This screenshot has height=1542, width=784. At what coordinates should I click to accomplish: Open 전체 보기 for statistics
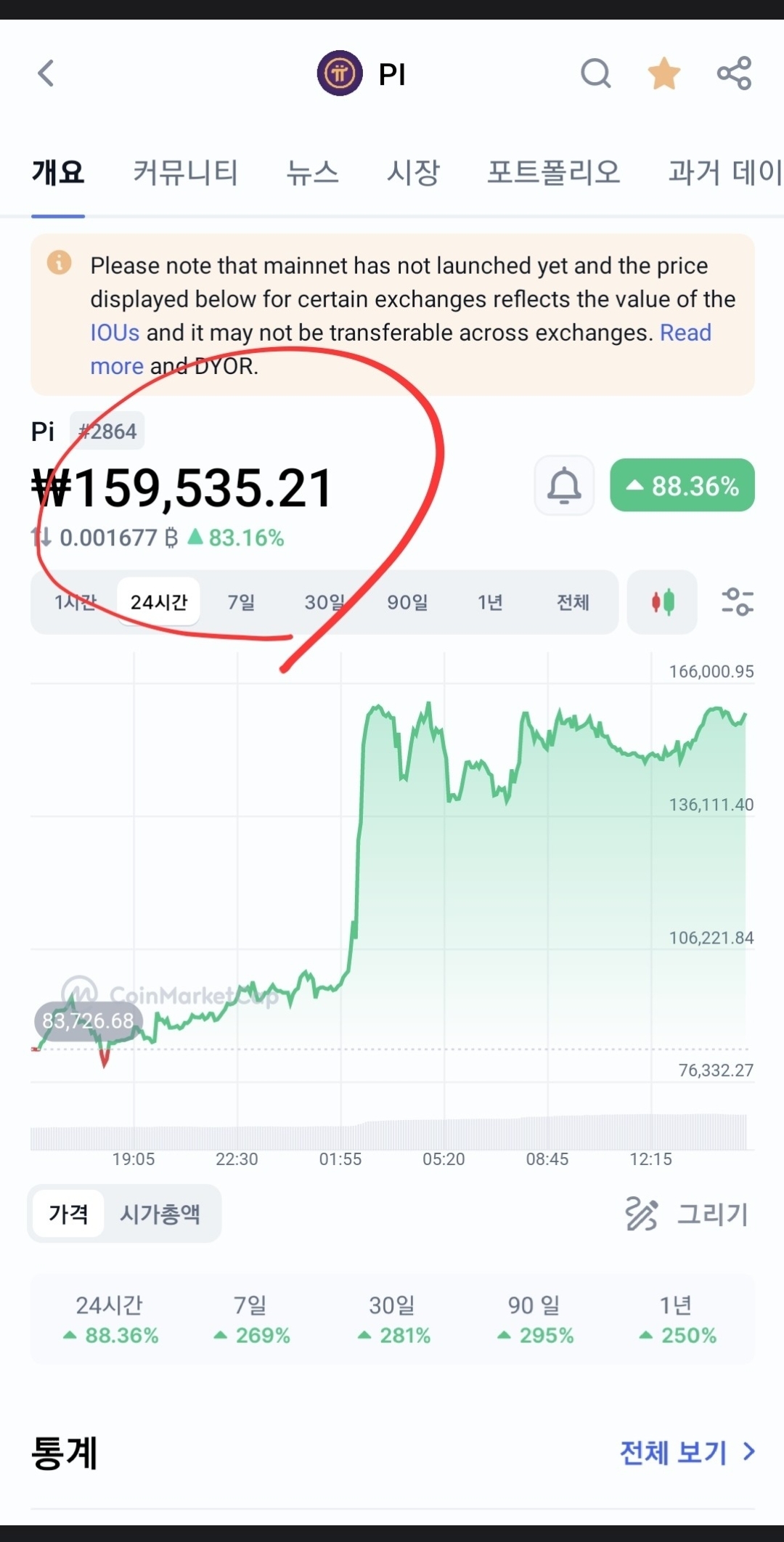point(687,1453)
